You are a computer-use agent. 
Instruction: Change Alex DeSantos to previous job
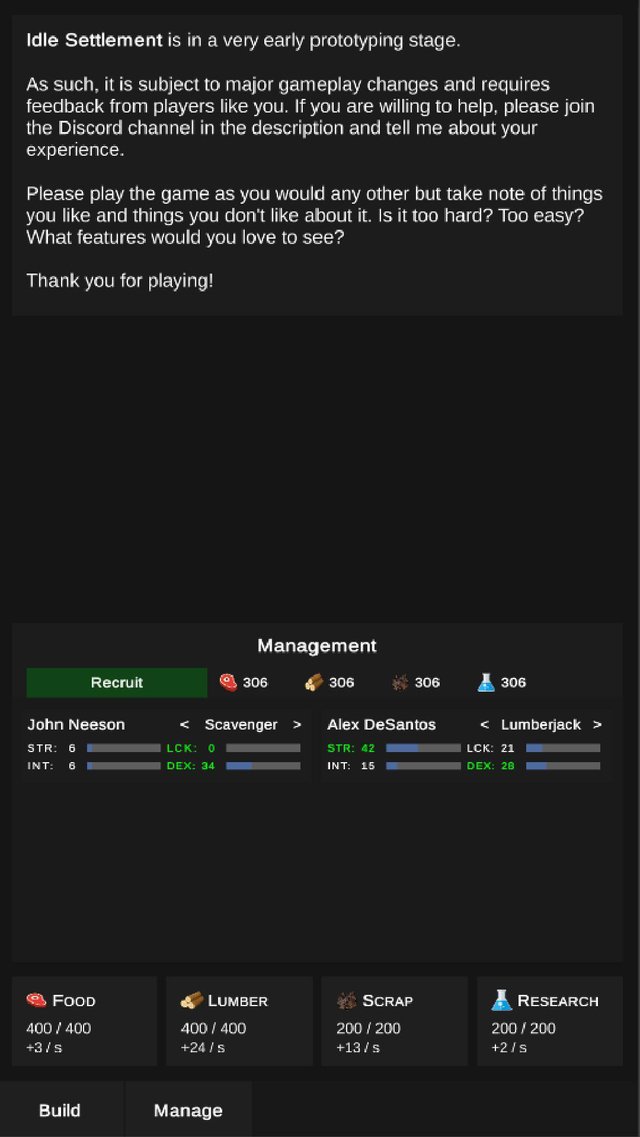click(484, 725)
